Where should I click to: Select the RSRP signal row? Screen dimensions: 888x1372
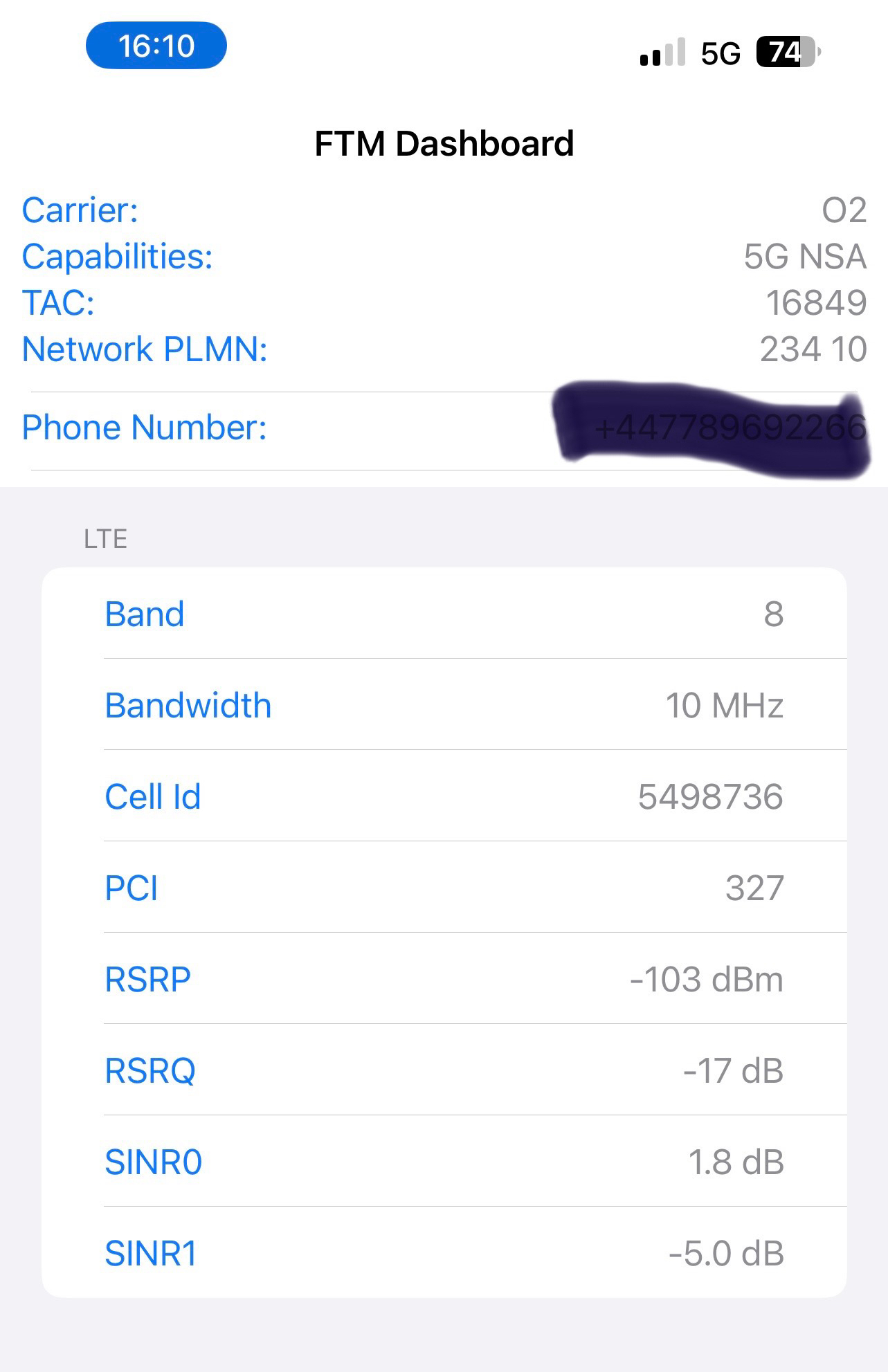click(x=444, y=979)
